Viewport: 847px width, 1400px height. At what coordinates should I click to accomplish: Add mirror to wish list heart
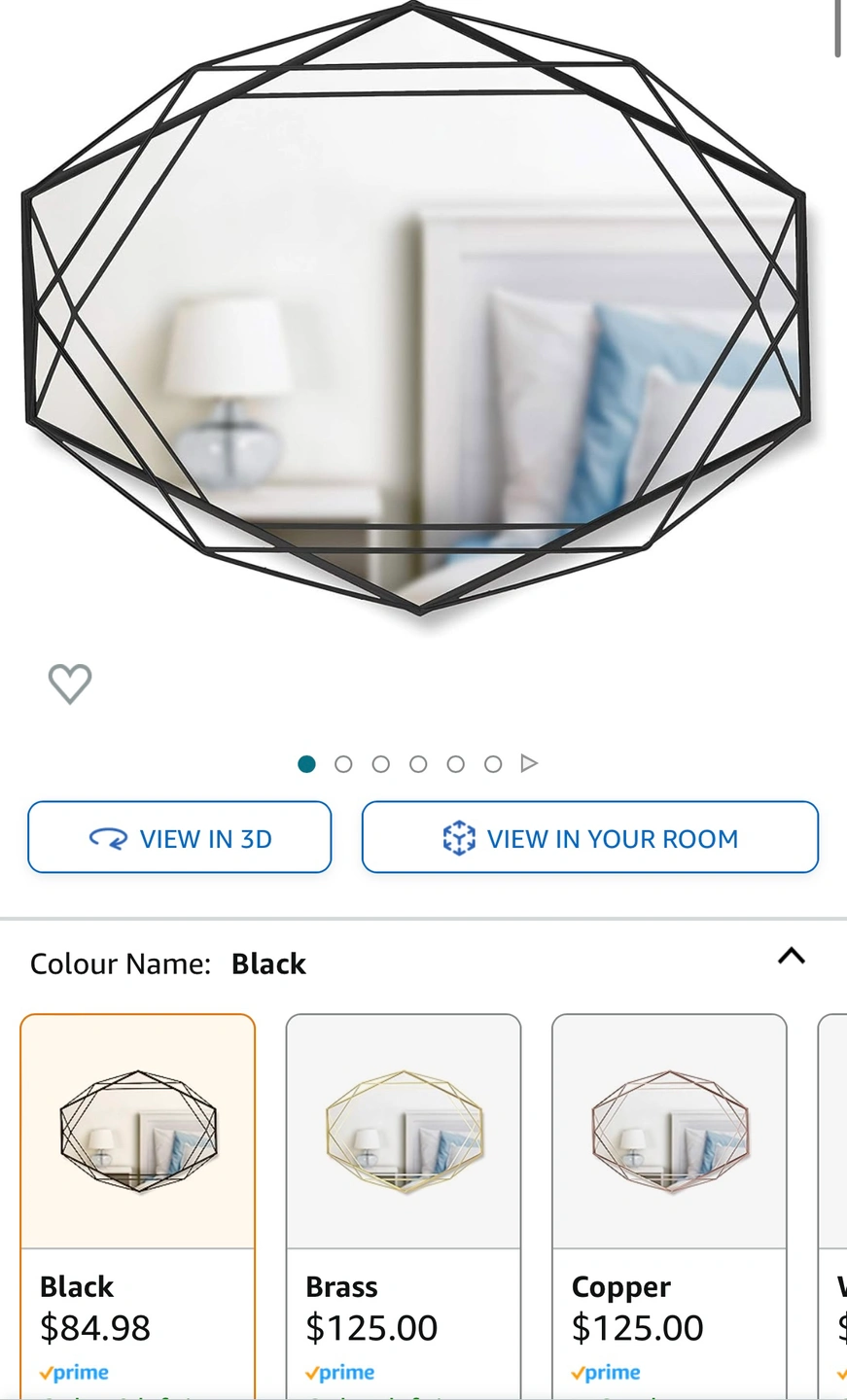70,683
